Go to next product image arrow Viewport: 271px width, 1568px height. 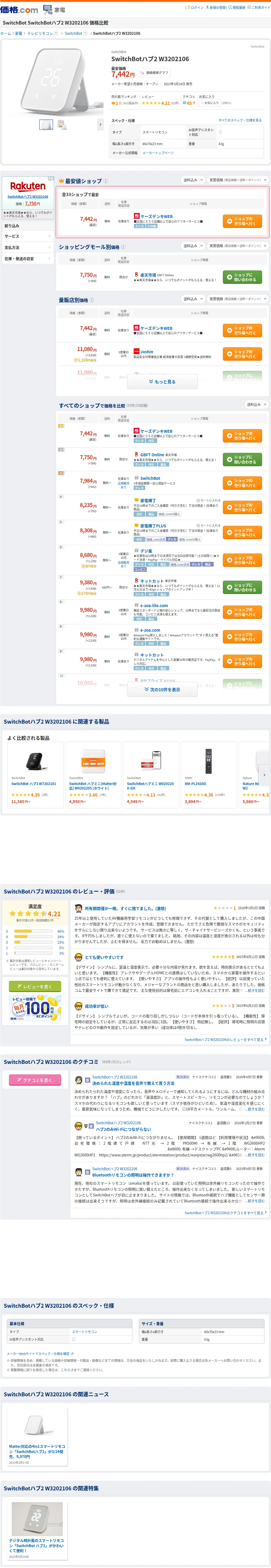pyautogui.click(x=100, y=124)
